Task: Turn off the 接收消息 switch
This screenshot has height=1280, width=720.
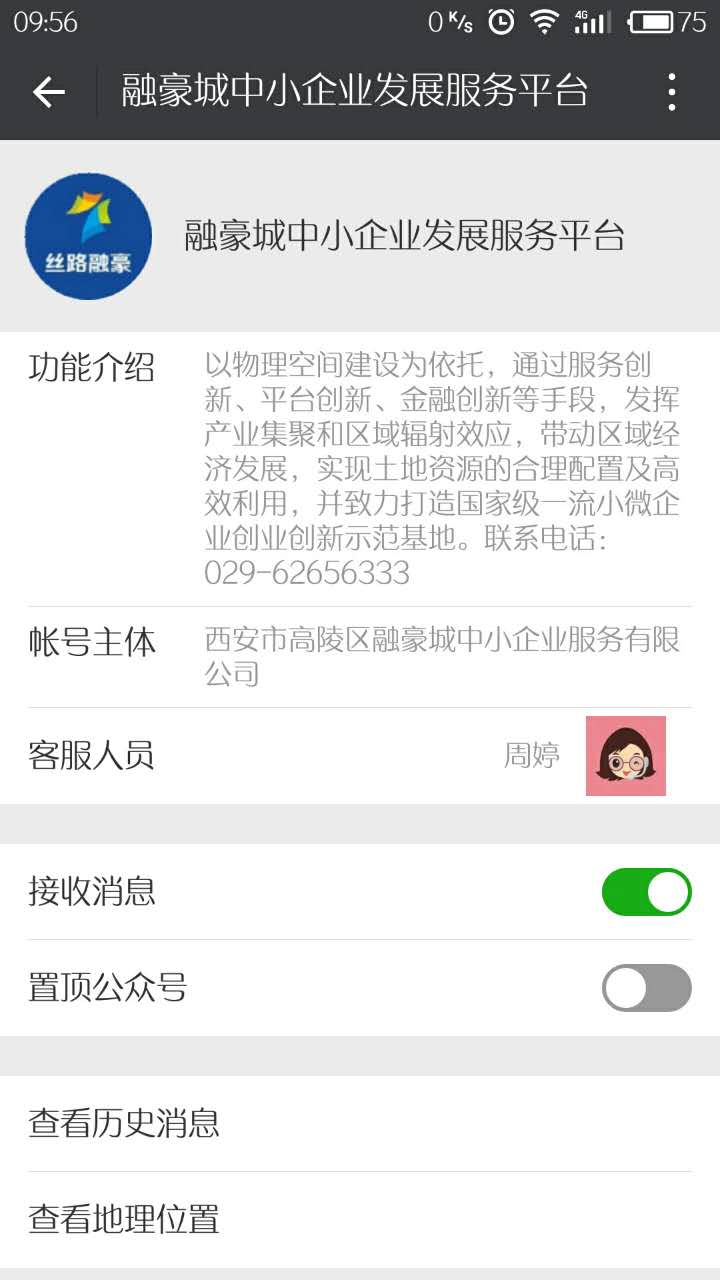Action: point(646,892)
